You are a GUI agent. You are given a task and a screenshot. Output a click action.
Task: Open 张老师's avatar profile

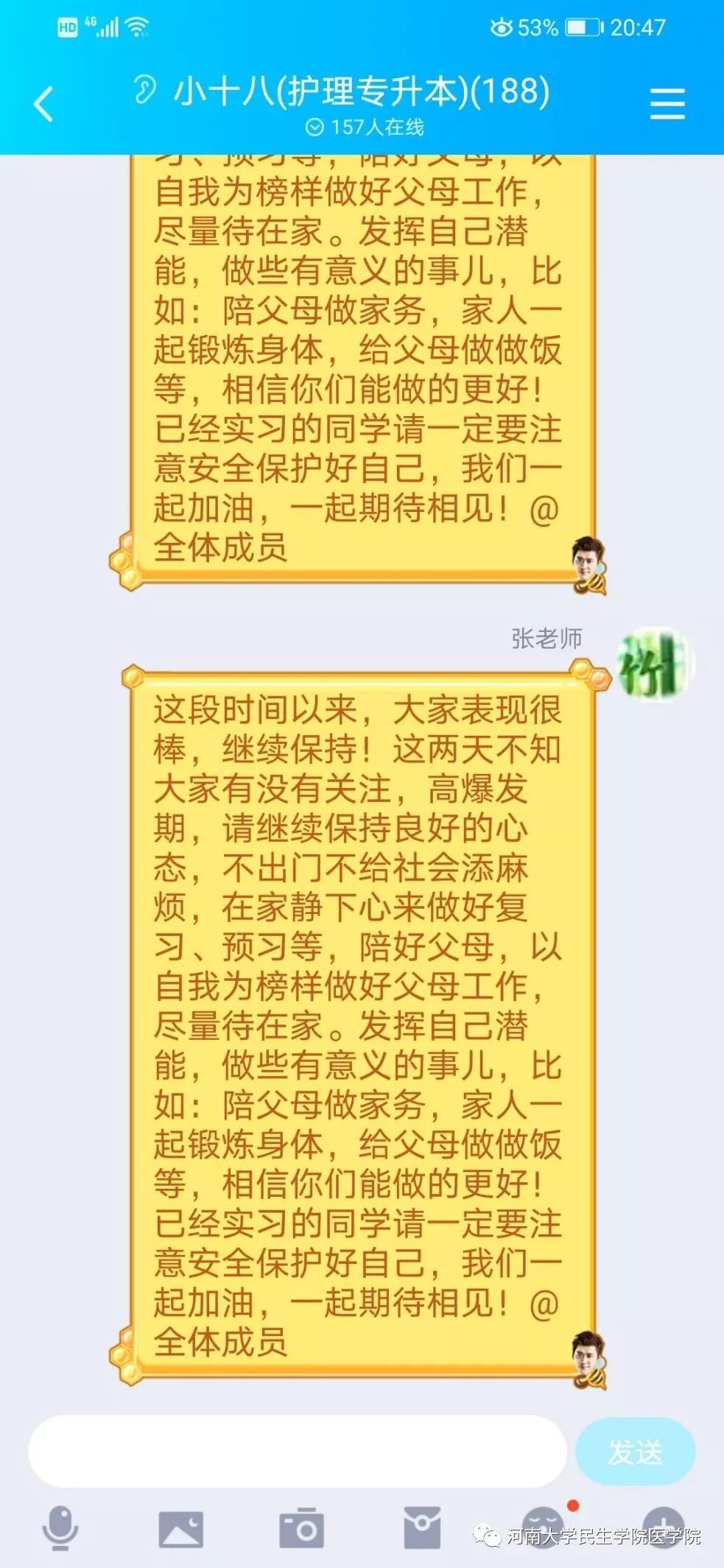(x=654, y=663)
